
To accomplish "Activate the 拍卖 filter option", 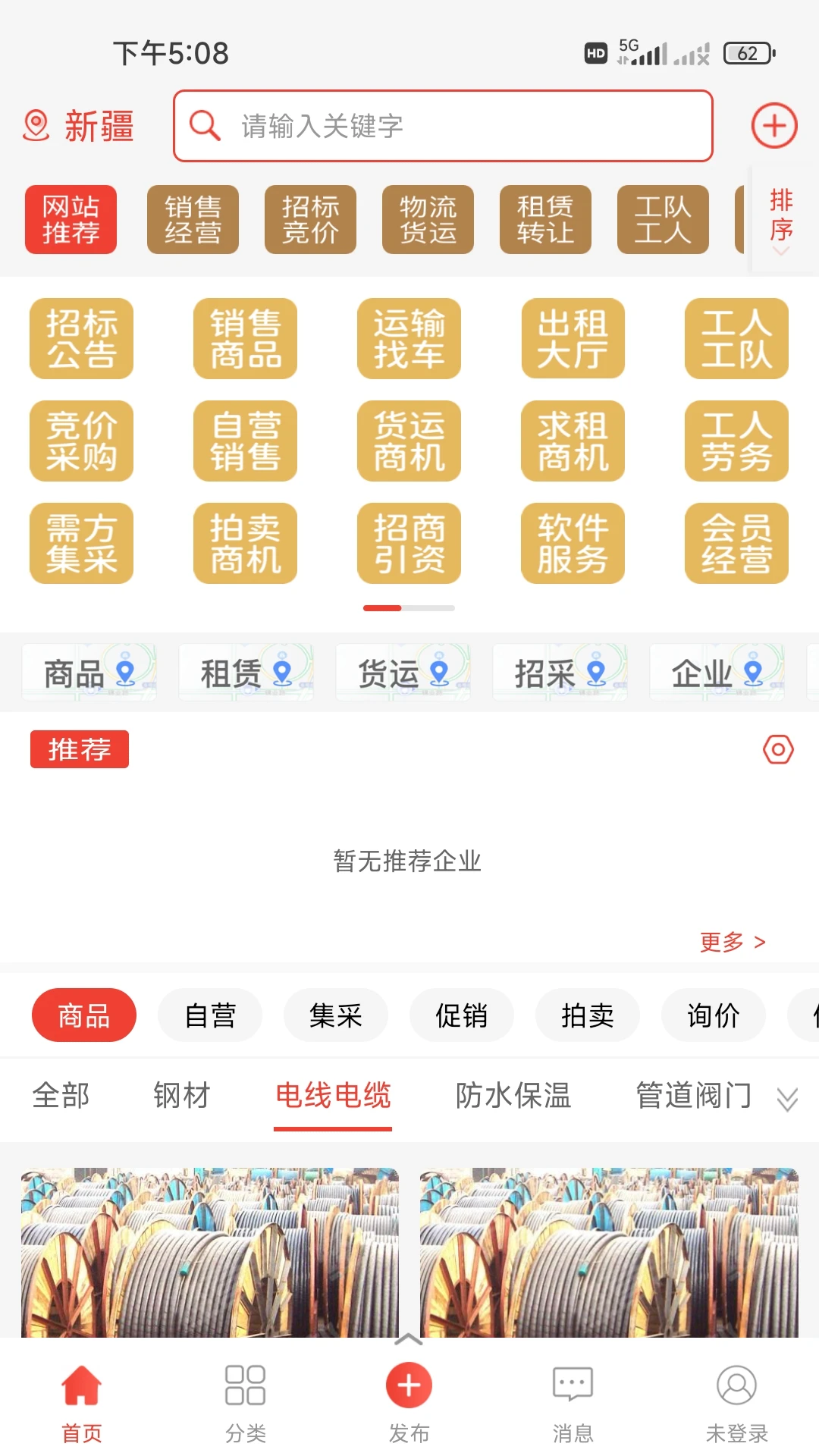I will point(588,1015).
